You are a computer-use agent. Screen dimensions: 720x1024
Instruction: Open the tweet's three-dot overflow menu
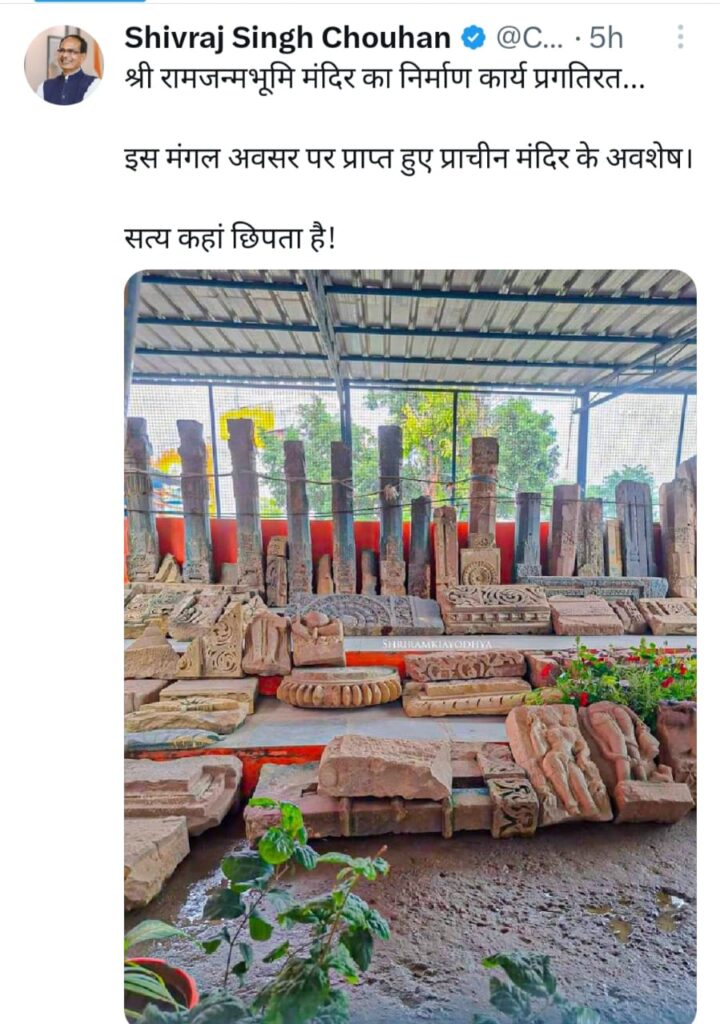(x=680, y=38)
